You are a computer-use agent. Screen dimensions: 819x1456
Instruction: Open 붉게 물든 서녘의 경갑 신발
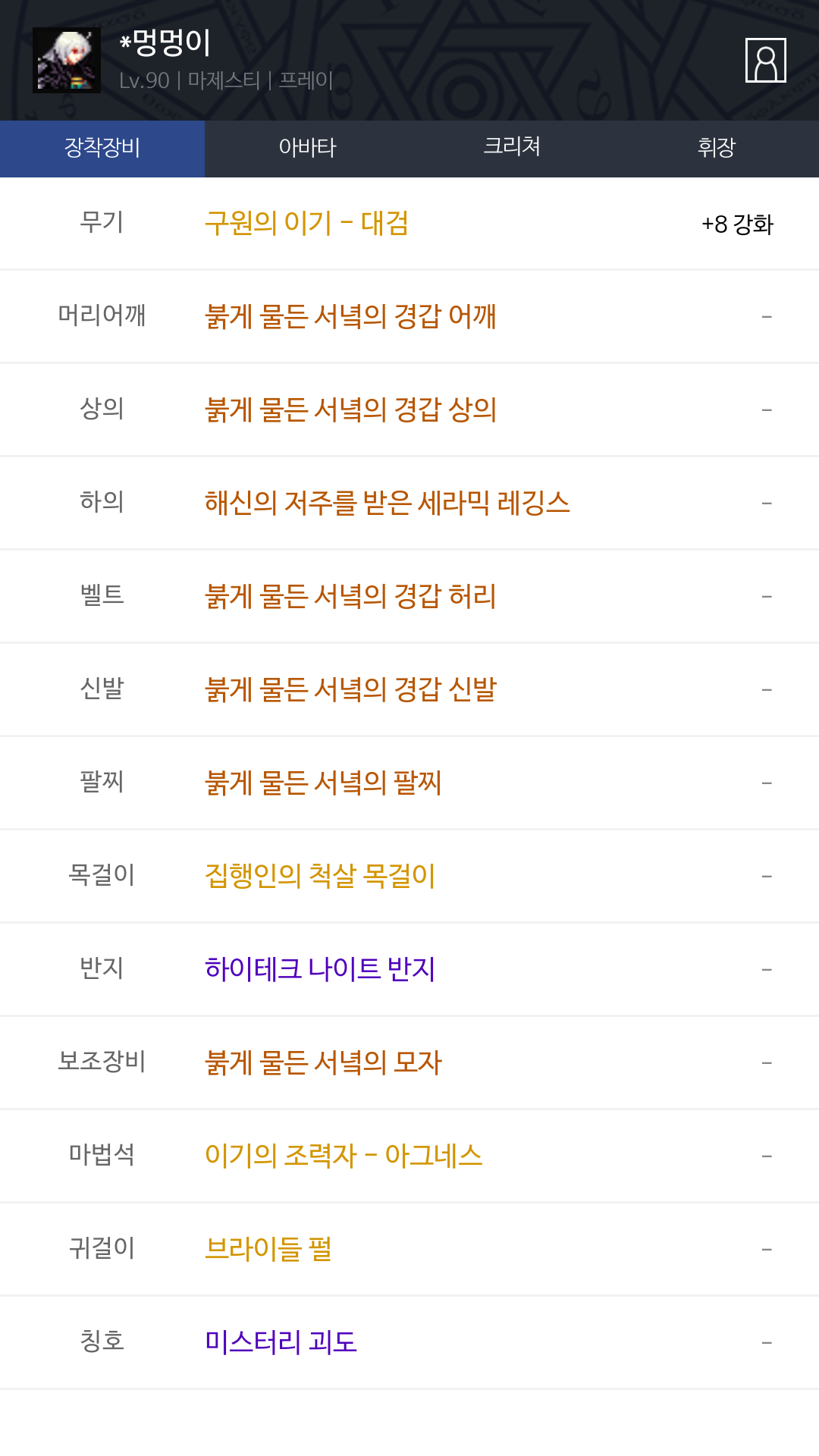350,689
